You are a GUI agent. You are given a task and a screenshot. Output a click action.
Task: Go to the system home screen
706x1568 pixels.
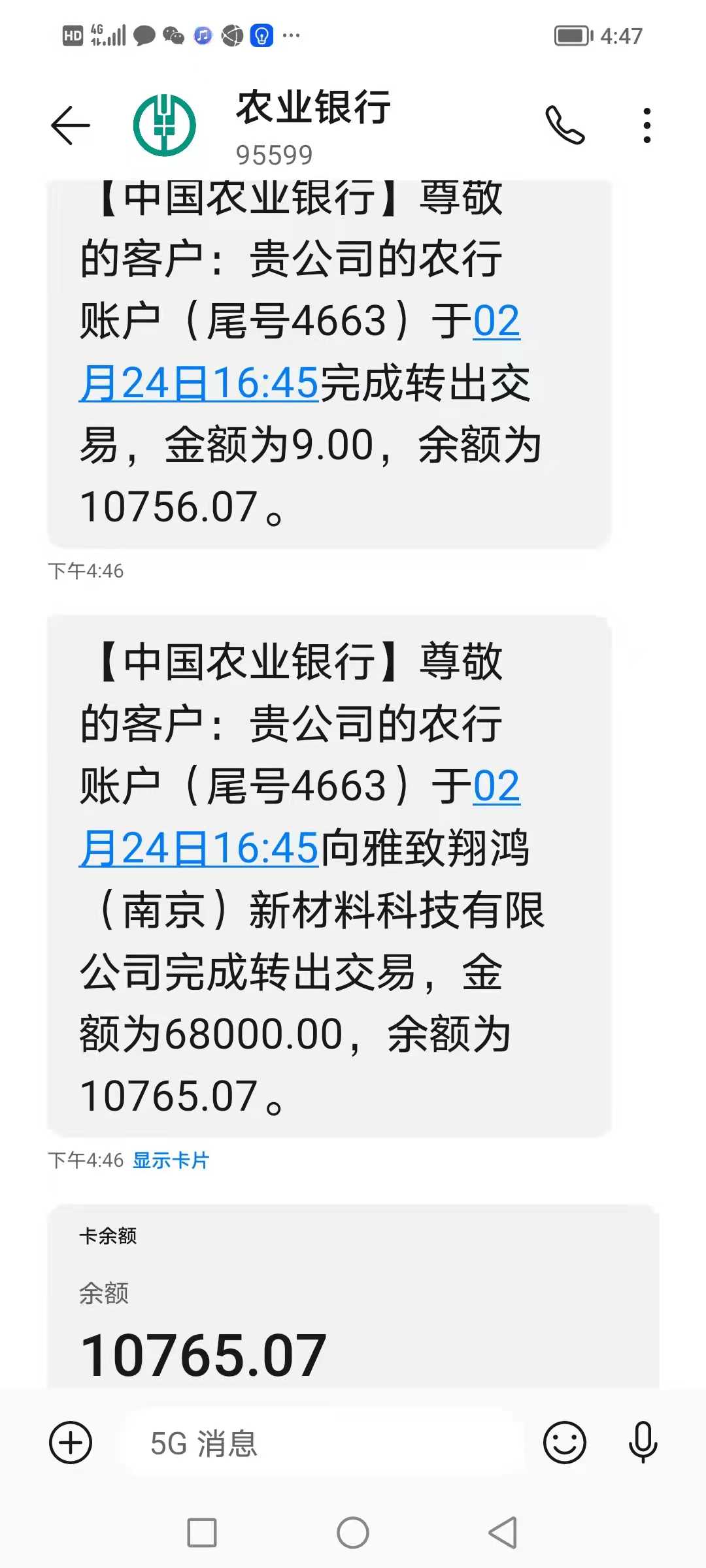(x=353, y=1532)
